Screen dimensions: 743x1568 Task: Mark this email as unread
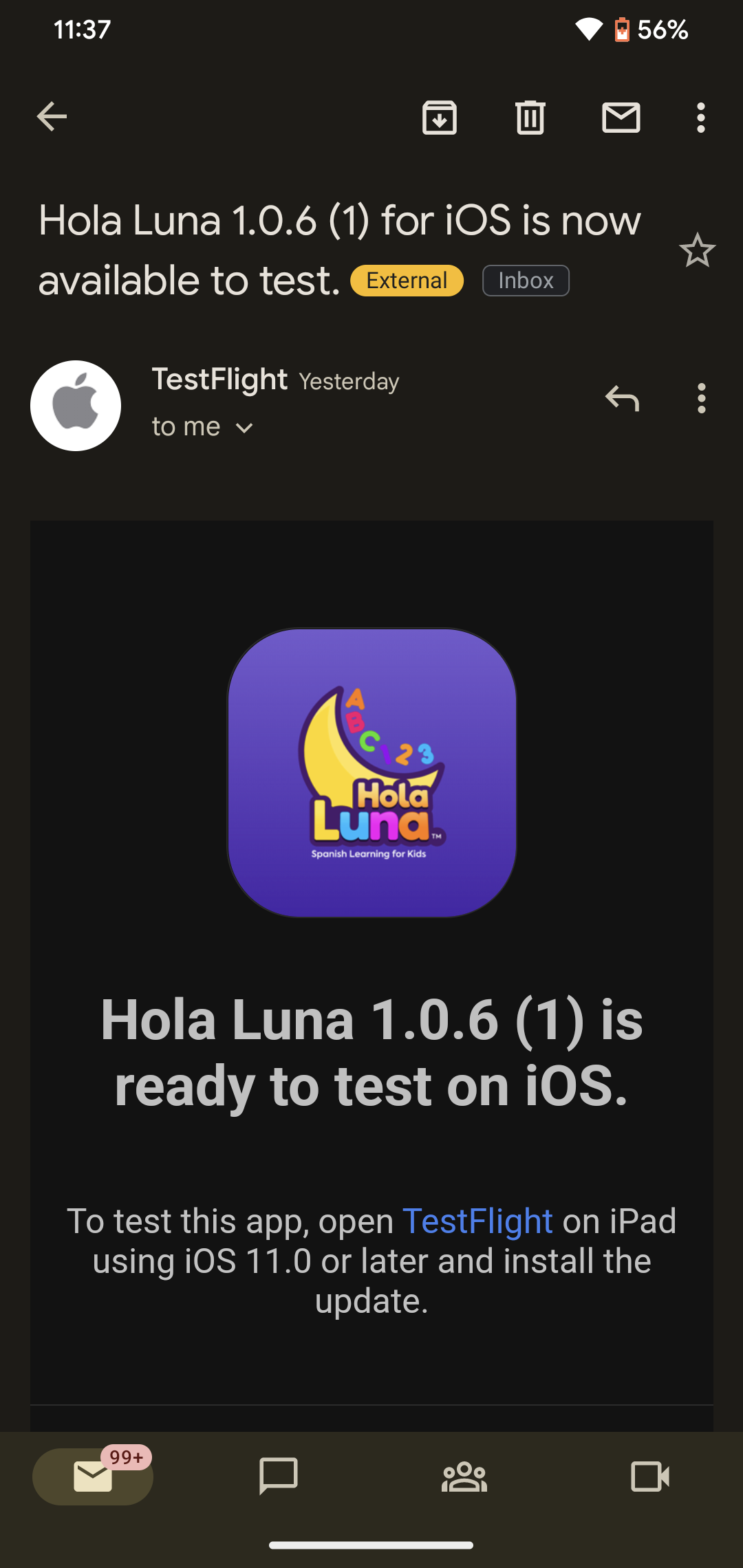[x=621, y=118]
